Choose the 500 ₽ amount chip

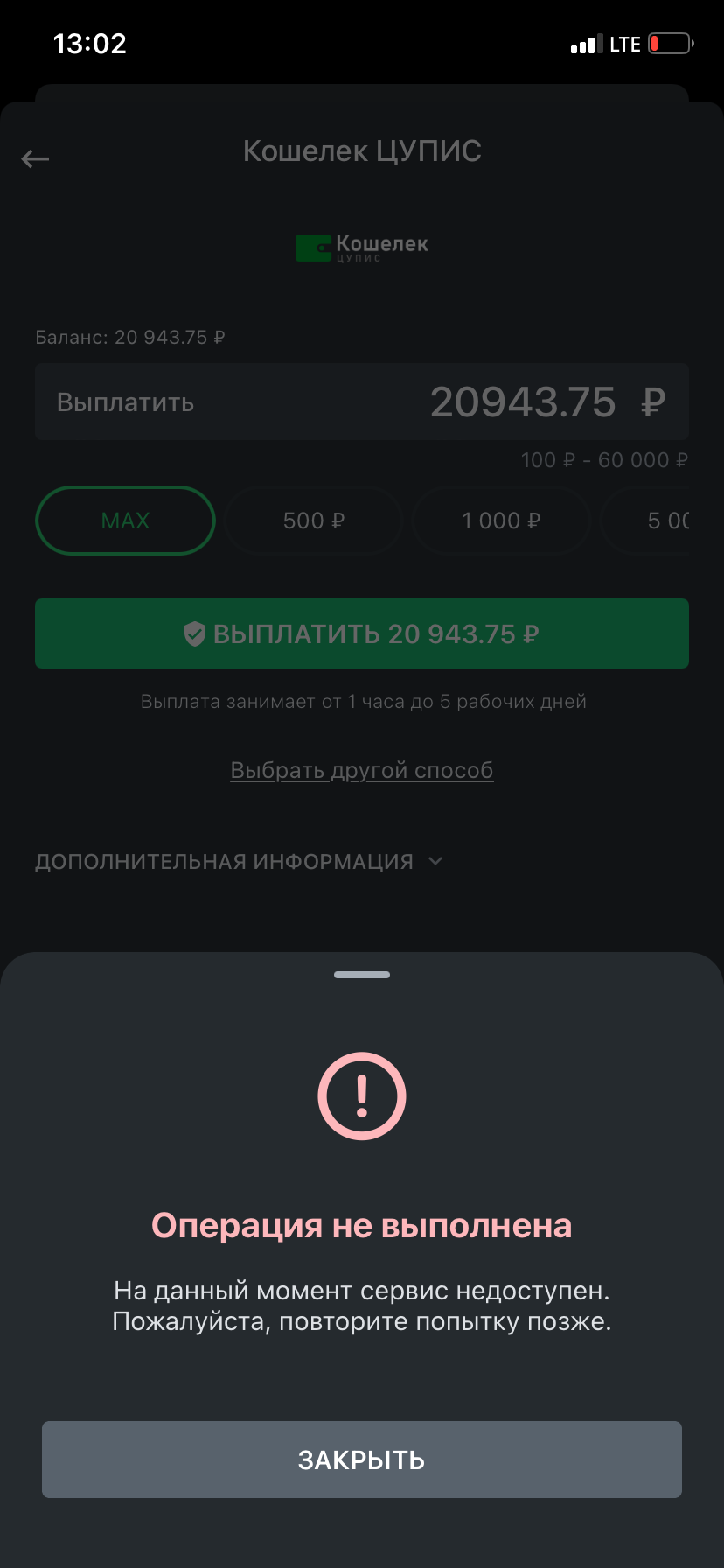[x=313, y=521]
